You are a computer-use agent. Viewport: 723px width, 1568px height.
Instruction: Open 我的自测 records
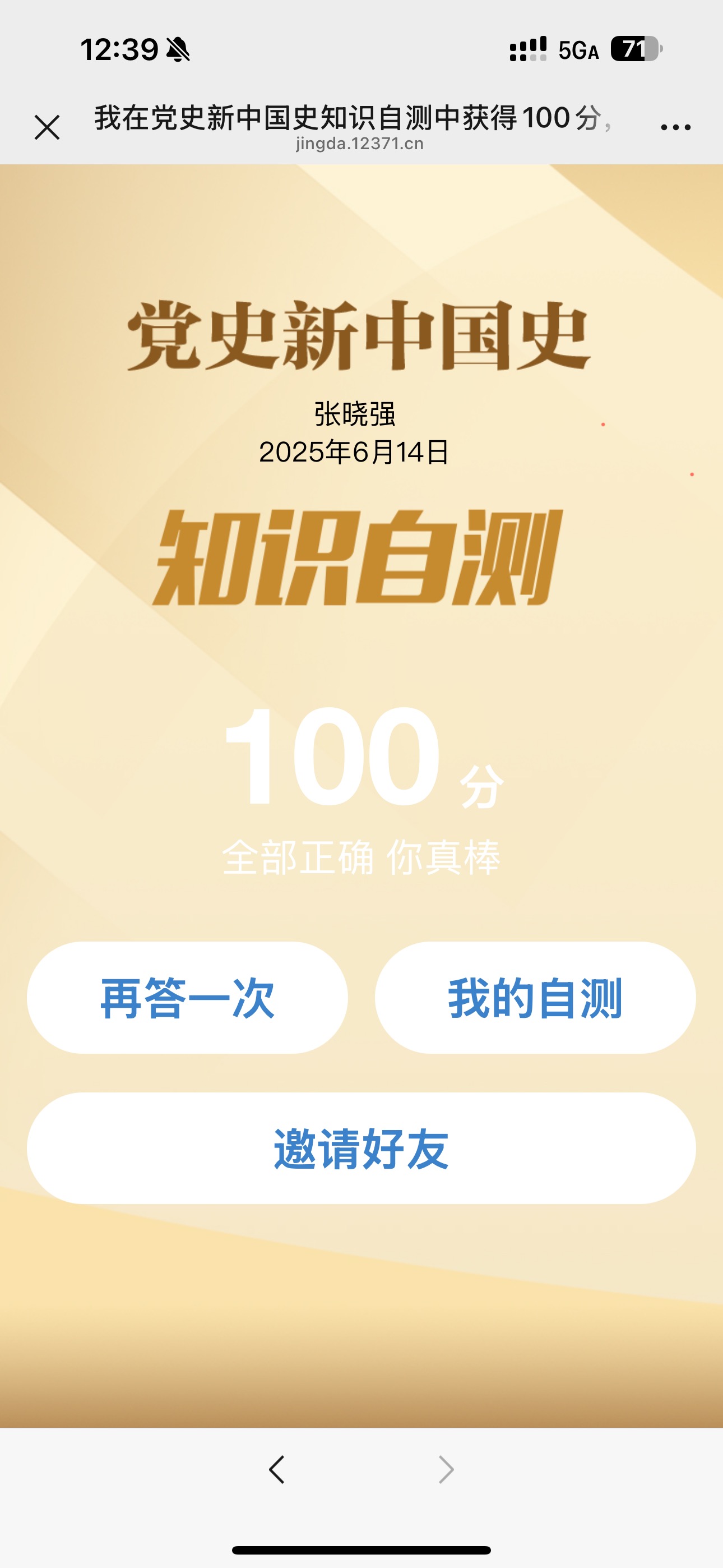tap(535, 998)
